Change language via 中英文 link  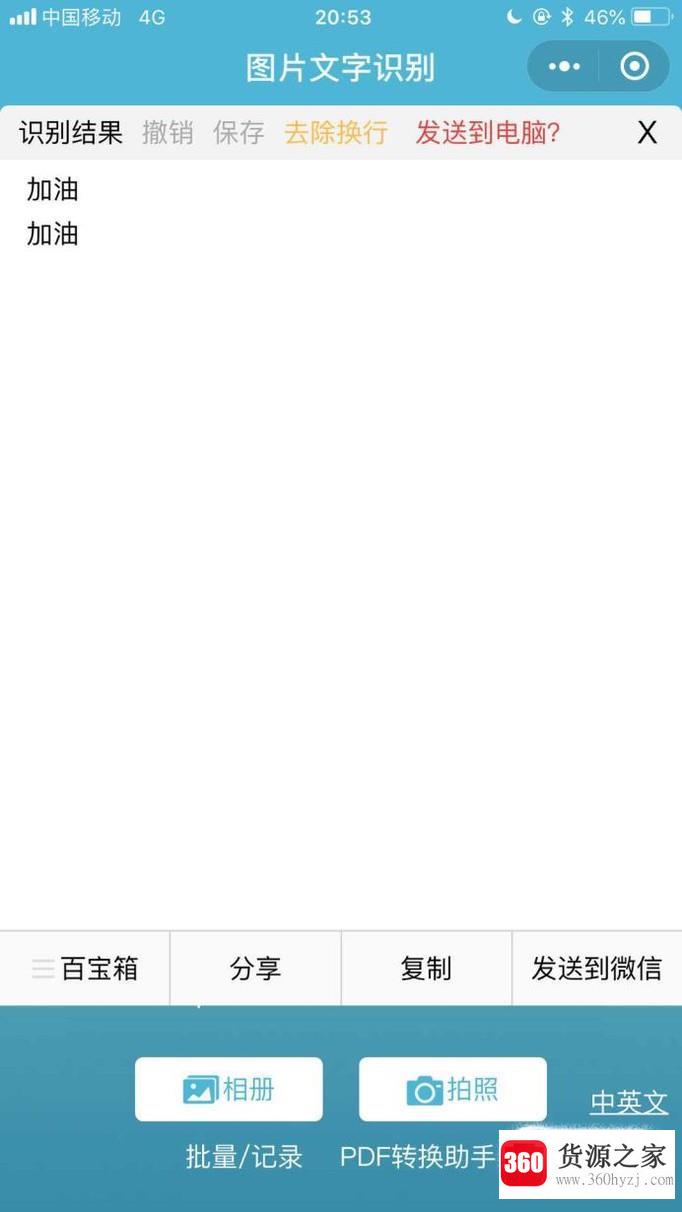tap(628, 1102)
